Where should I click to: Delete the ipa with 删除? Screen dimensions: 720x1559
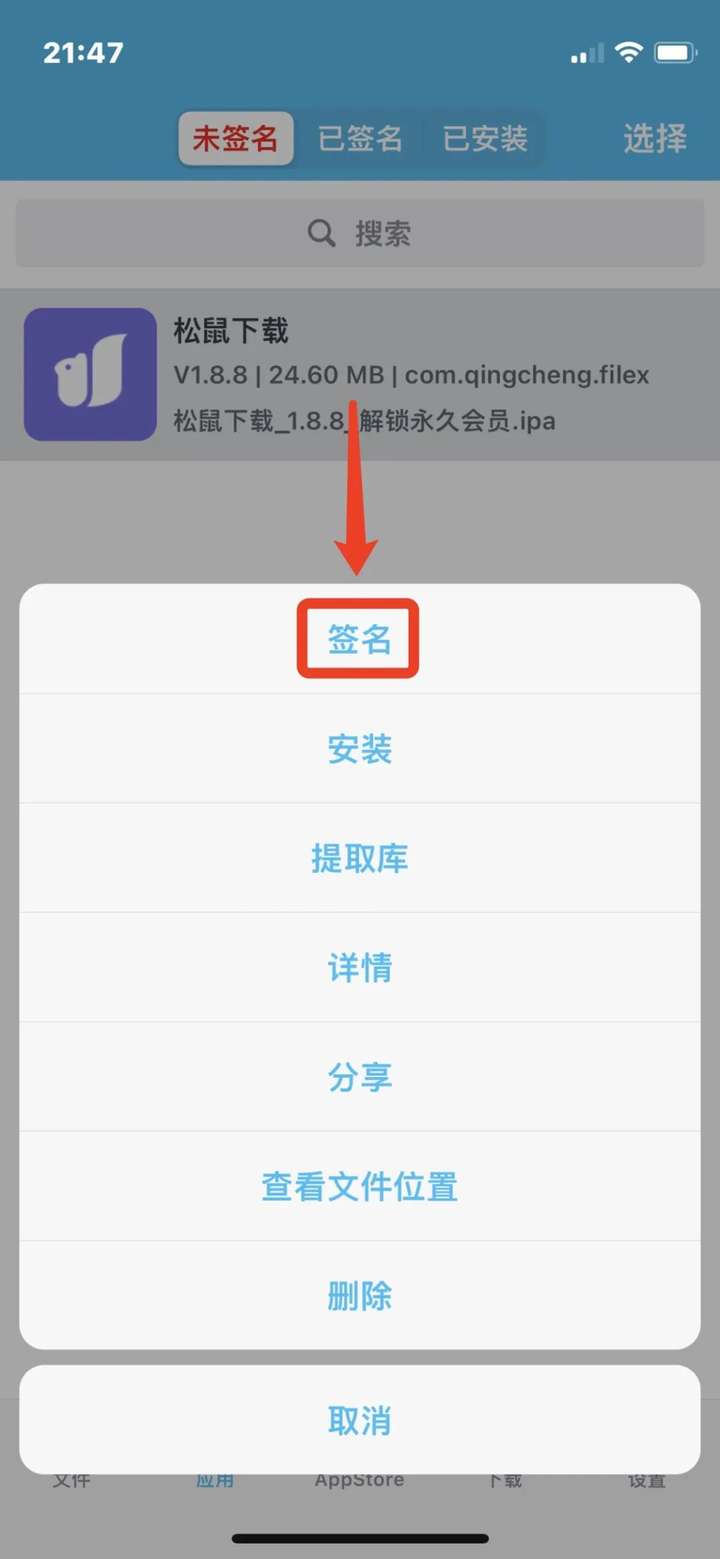[x=360, y=1295]
